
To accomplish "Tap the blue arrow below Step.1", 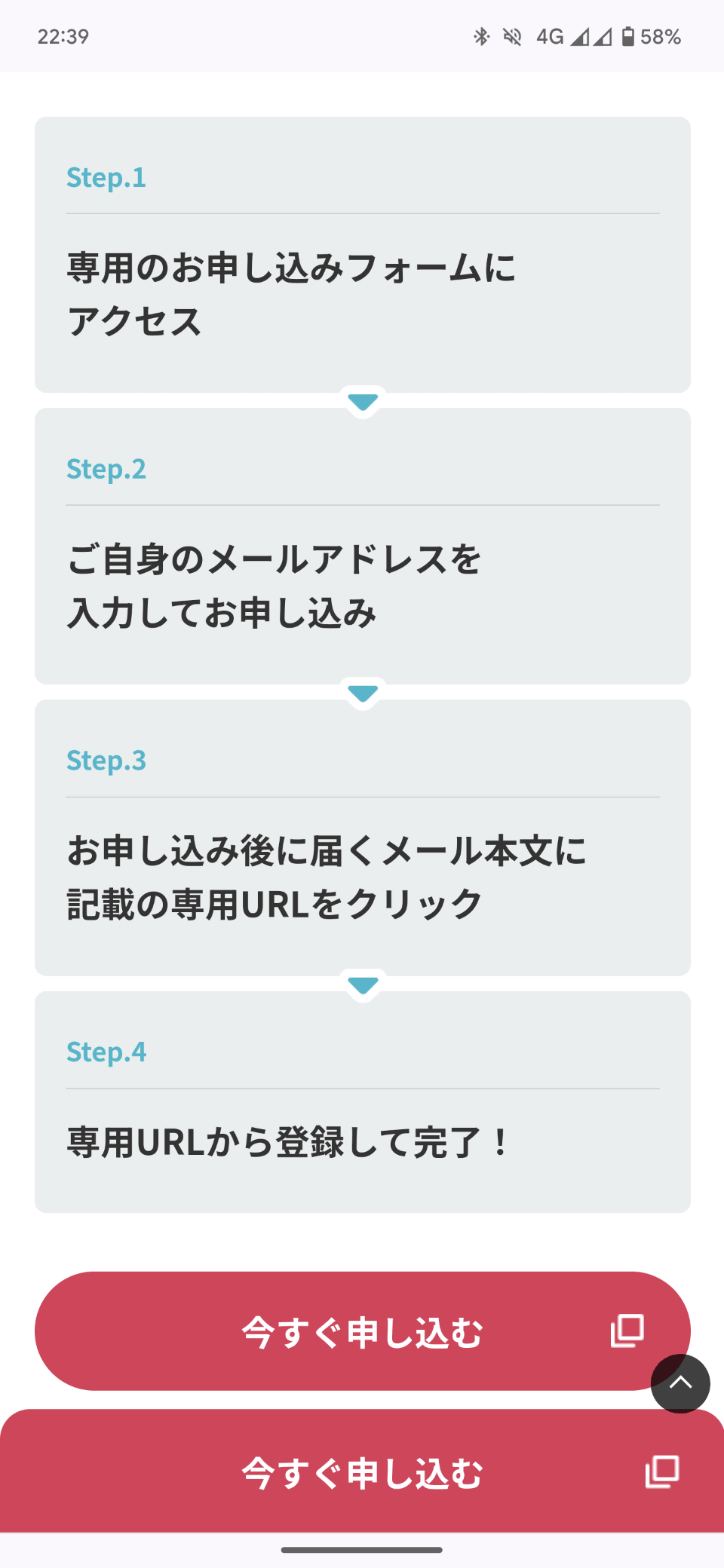I will click(363, 402).
